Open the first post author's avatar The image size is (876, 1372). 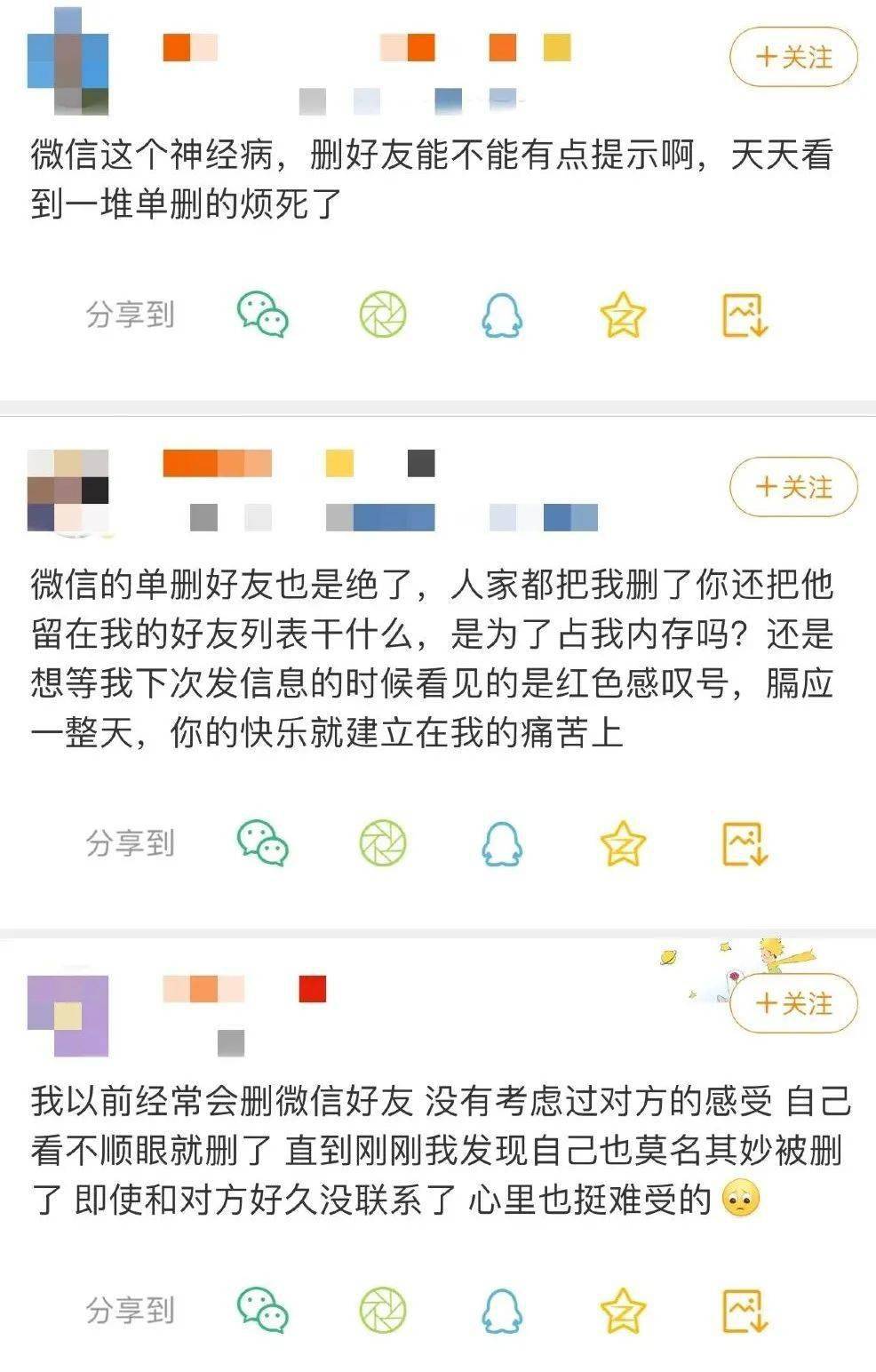(68, 62)
